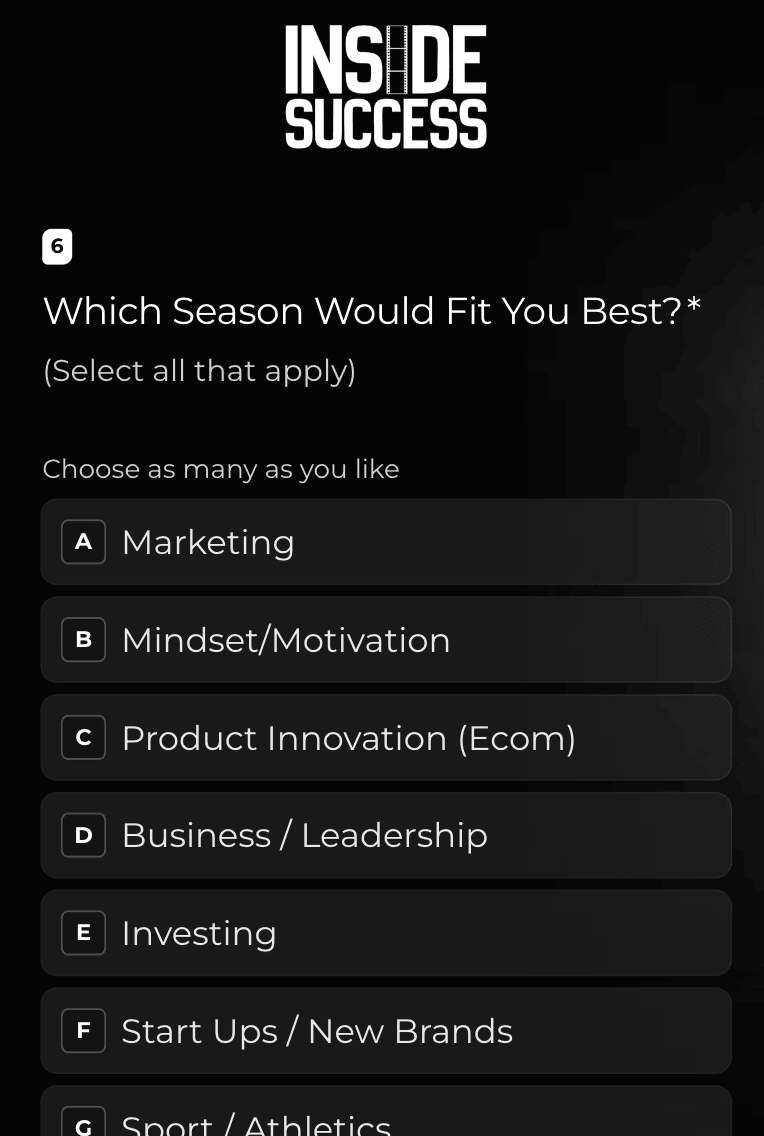
Task: Click the question title text
Action: pos(370,311)
